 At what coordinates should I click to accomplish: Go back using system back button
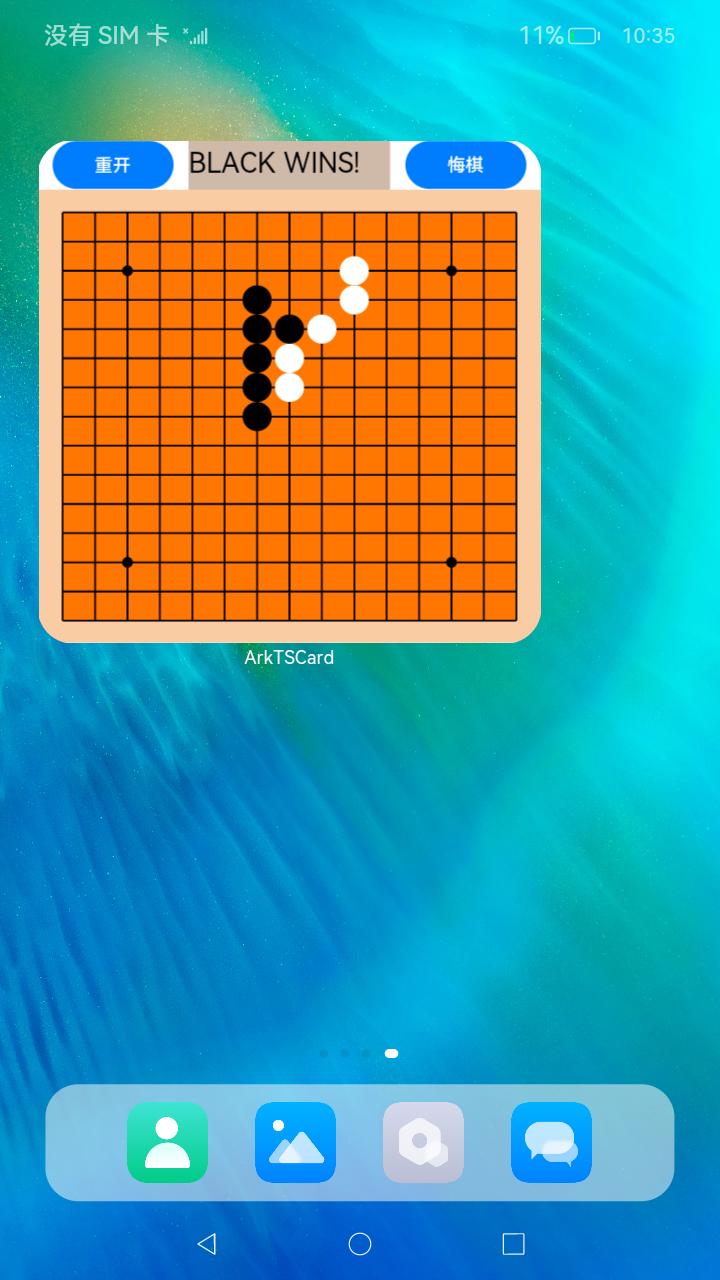[207, 1243]
